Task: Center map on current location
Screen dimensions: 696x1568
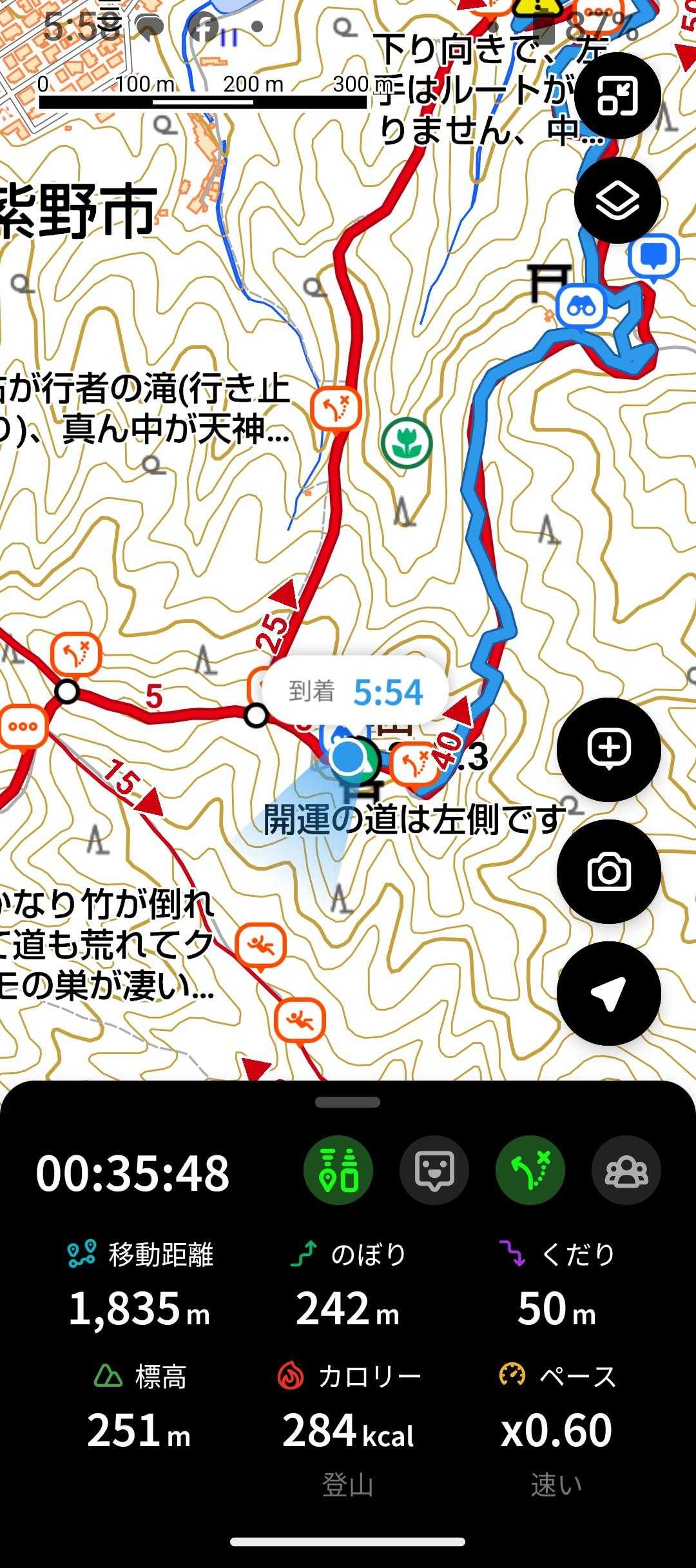Action: [x=608, y=994]
